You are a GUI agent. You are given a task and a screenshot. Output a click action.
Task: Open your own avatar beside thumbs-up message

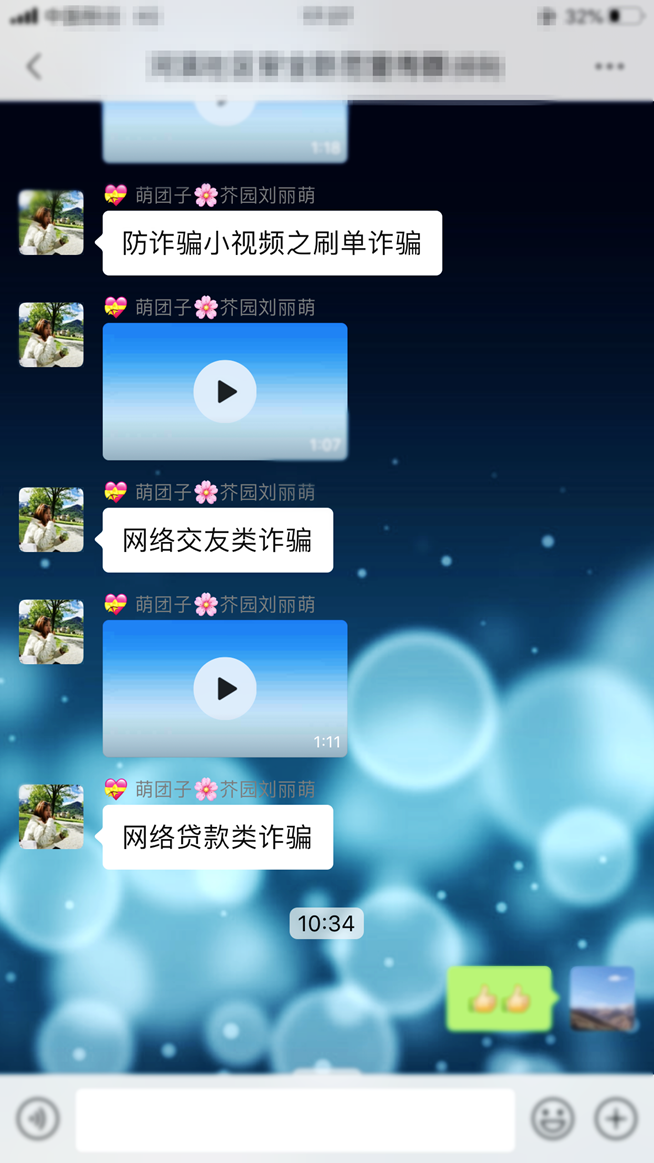pos(602,998)
